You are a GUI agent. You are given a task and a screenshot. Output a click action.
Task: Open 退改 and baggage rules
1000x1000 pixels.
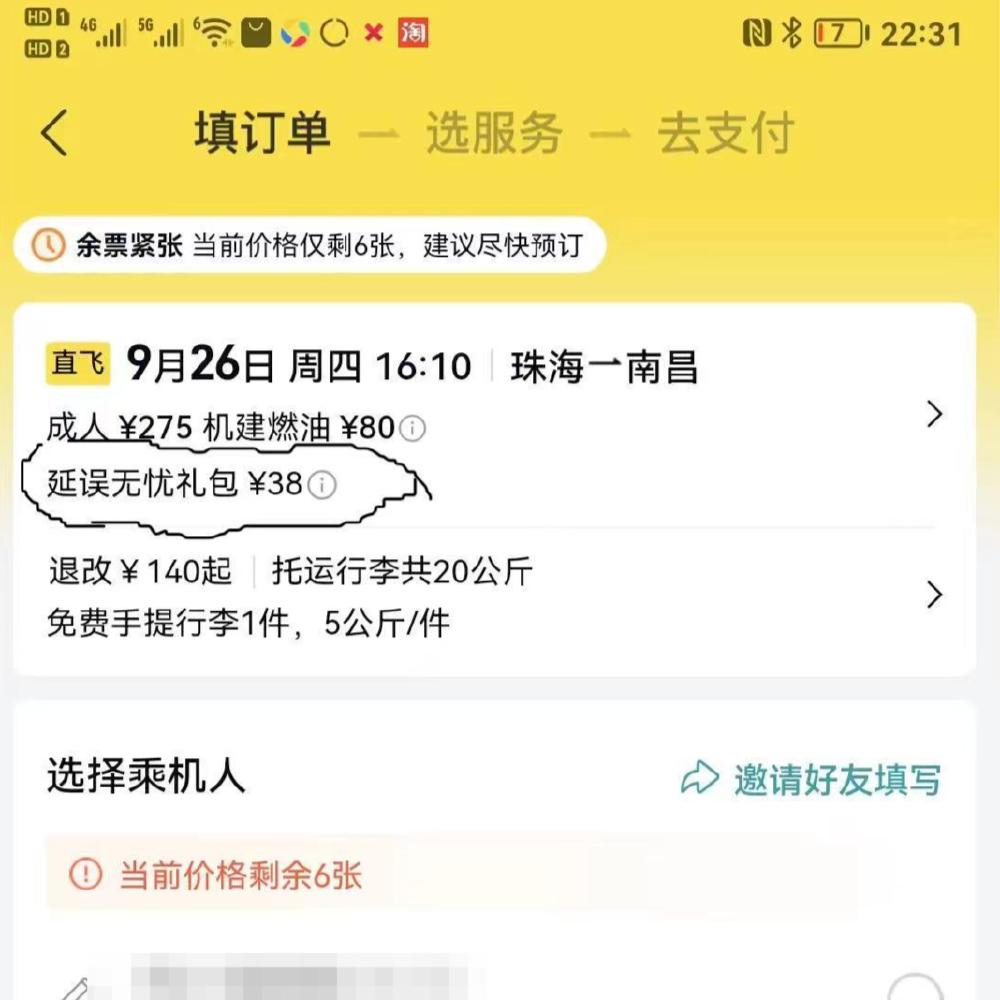tap(934, 595)
